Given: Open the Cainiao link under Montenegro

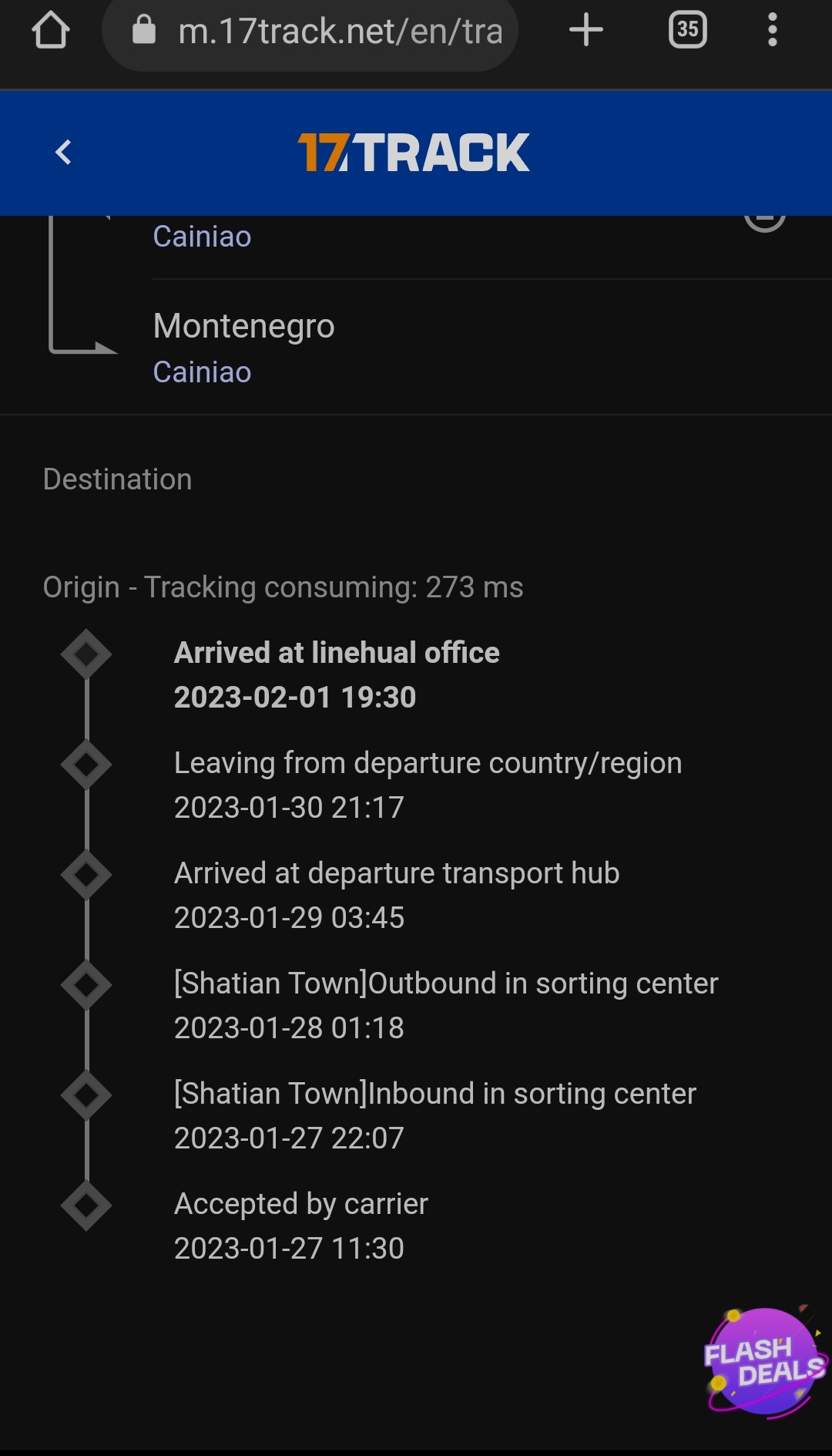Looking at the screenshot, I should pyautogui.click(x=202, y=372).
